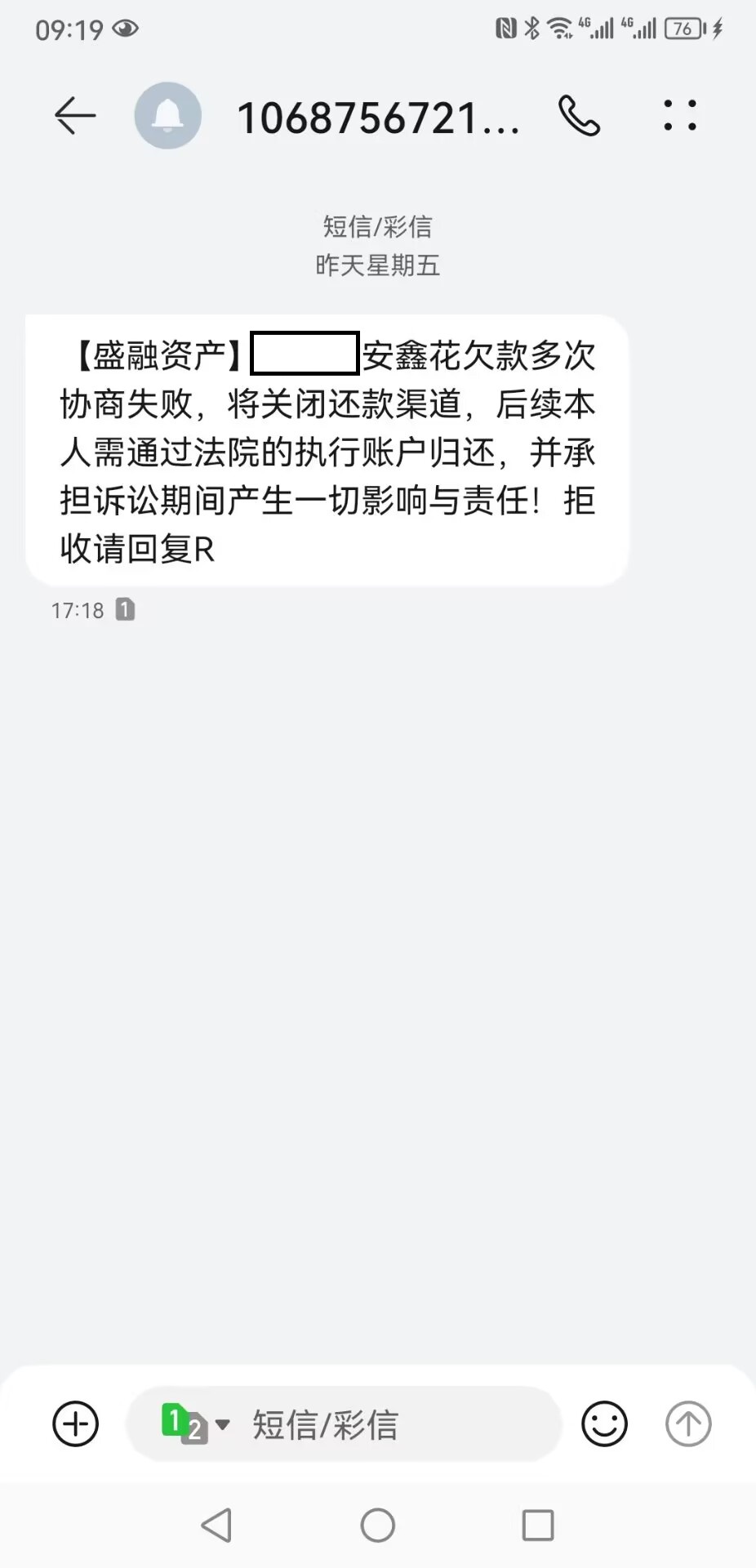Image resolution: width=756 pixels, height=1568 pixels.
Task: Call the sender 1068756721
Action: (579, 115)
